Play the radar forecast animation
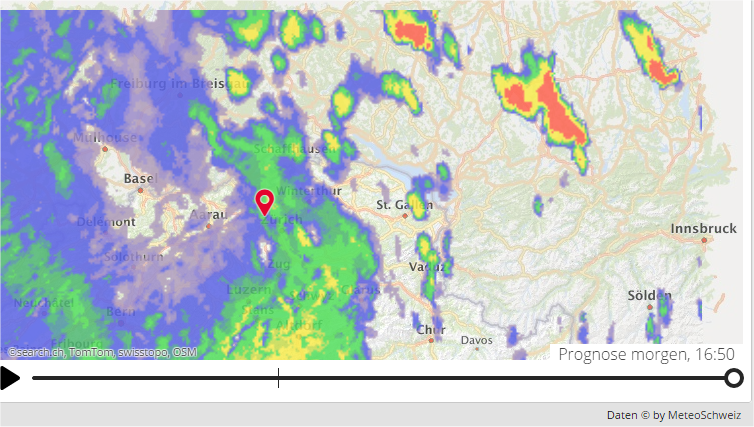 point(9,378)
